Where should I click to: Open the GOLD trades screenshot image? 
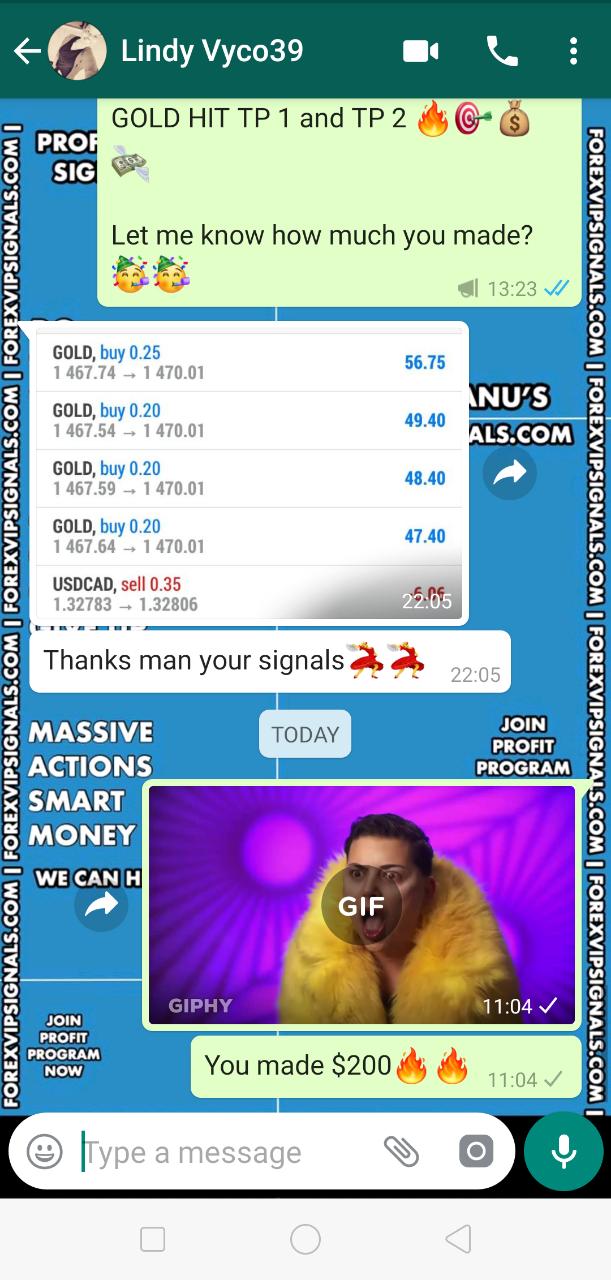(x=248, y=474)
